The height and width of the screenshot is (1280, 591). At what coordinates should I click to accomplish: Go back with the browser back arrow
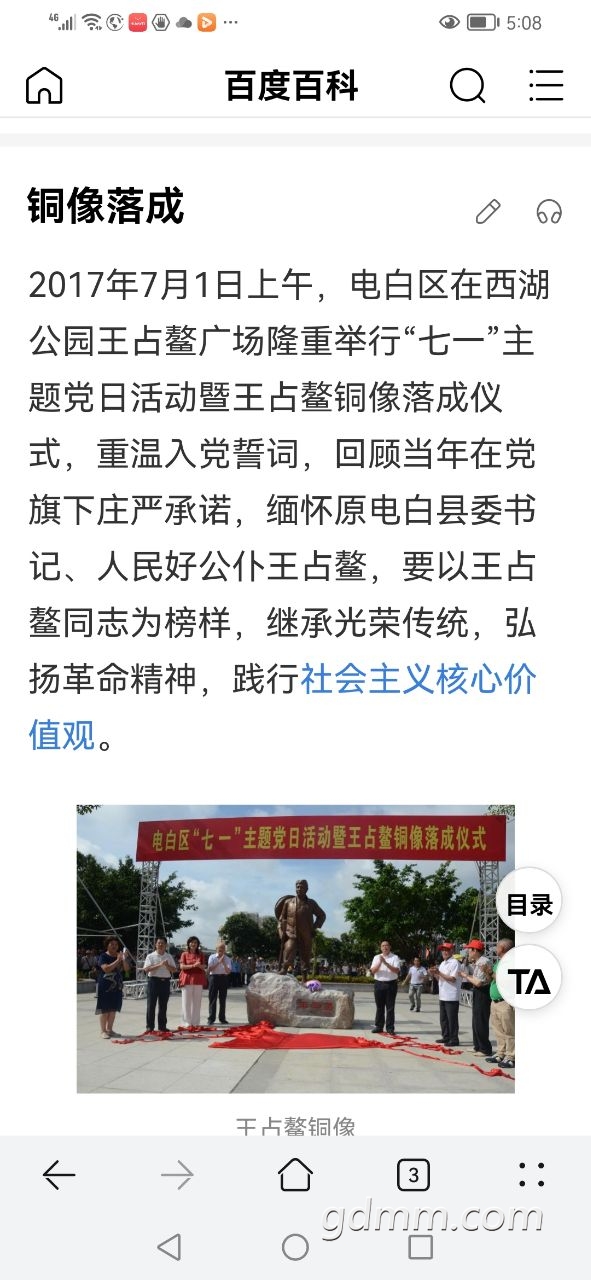[59, 1174]
